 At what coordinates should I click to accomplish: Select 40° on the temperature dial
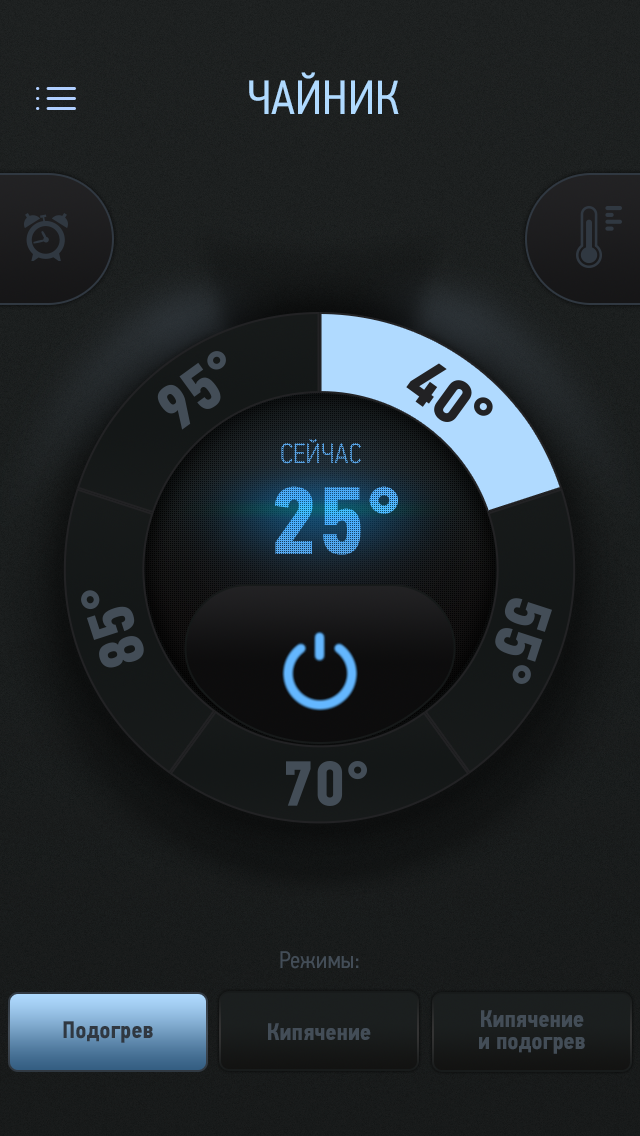[x=449, y=393]
